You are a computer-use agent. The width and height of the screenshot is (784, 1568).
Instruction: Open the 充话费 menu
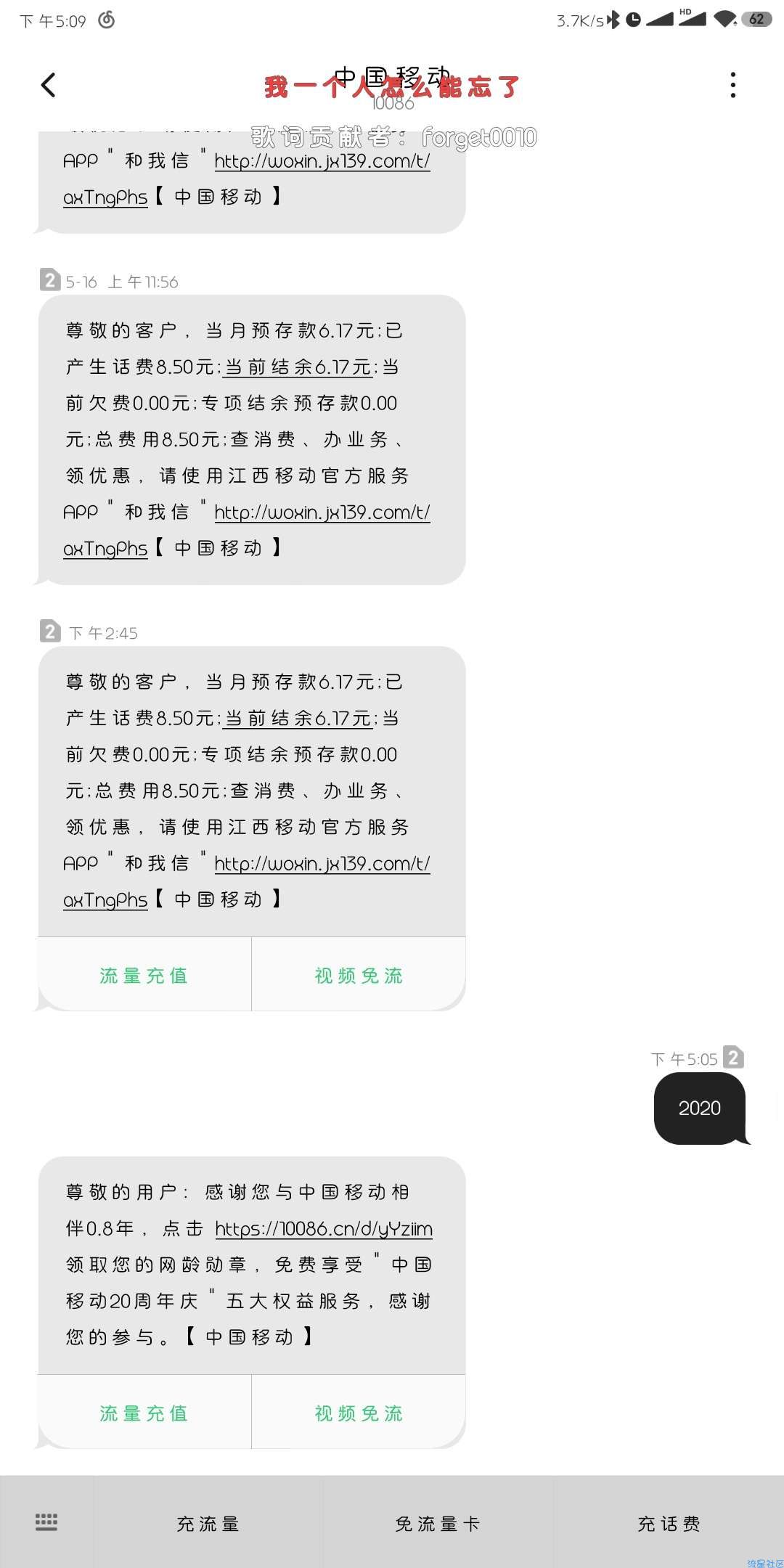669,1524
